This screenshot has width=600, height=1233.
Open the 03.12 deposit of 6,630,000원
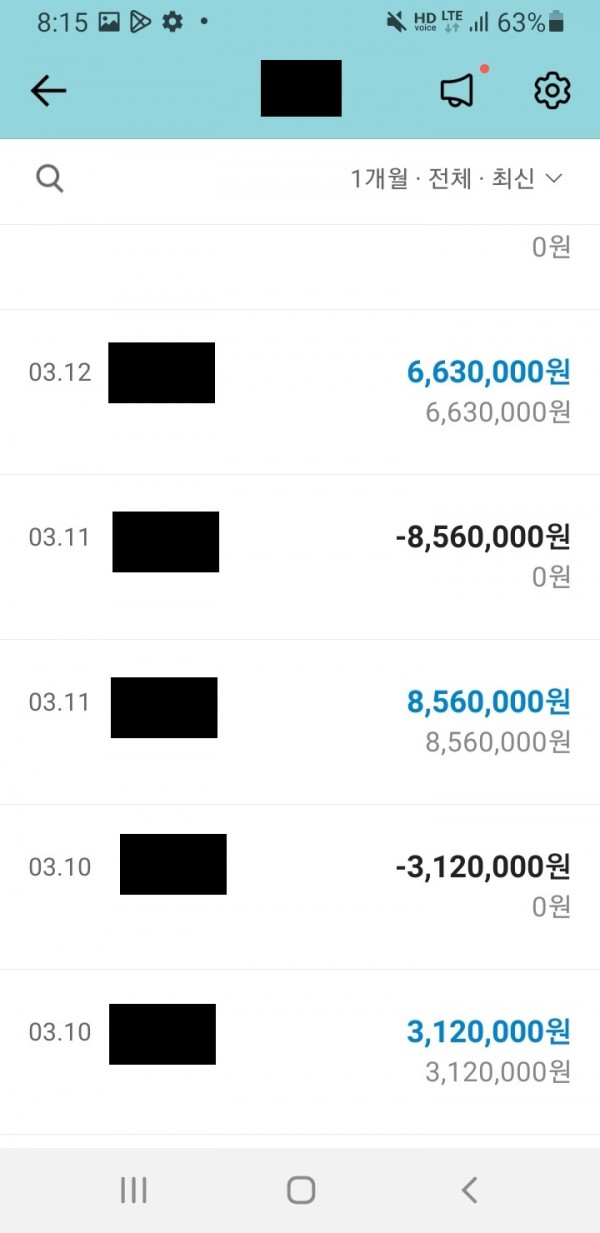pyautogui.click(x=300, y=391)
